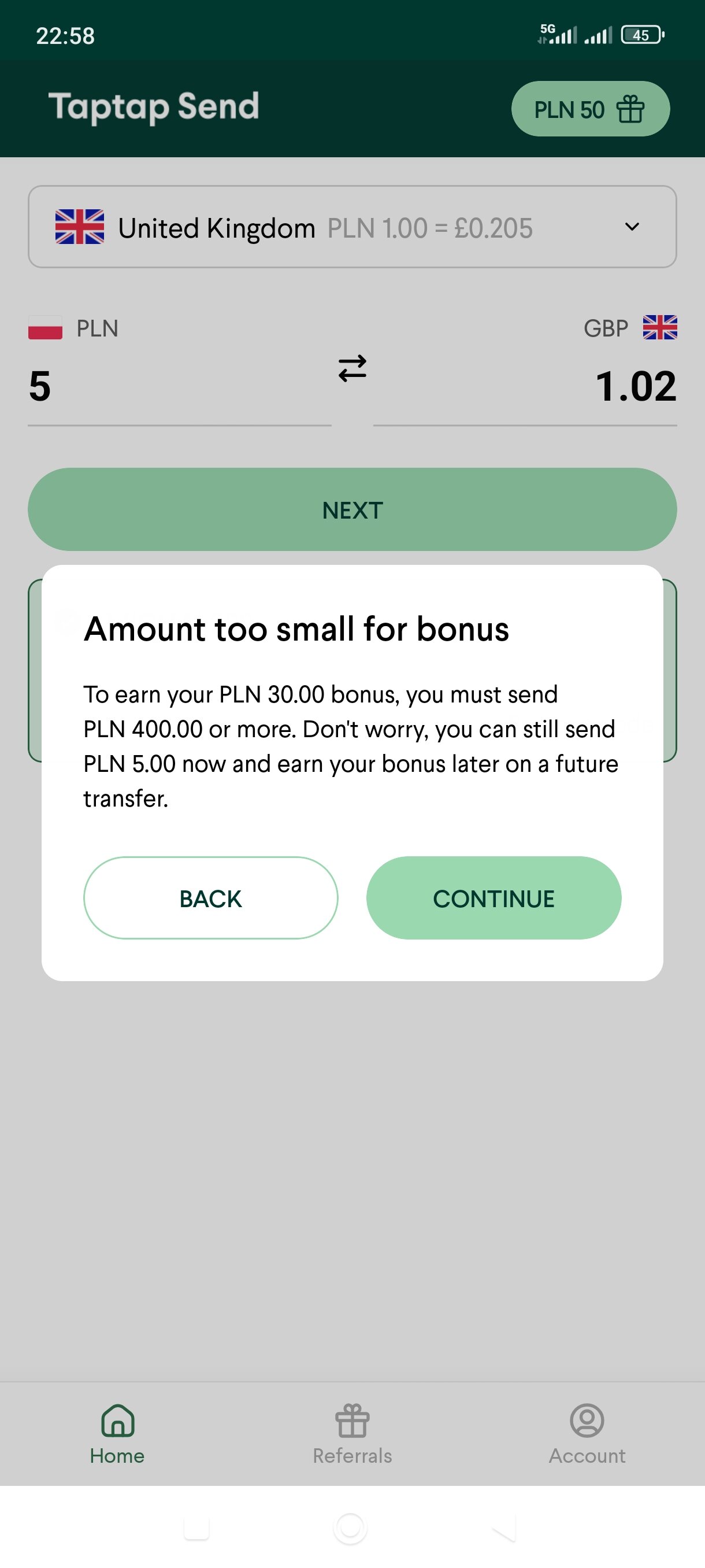Screen dimensions: 705x1568
Task: Edit the PLN send amount field
Action: pos(179,387)
